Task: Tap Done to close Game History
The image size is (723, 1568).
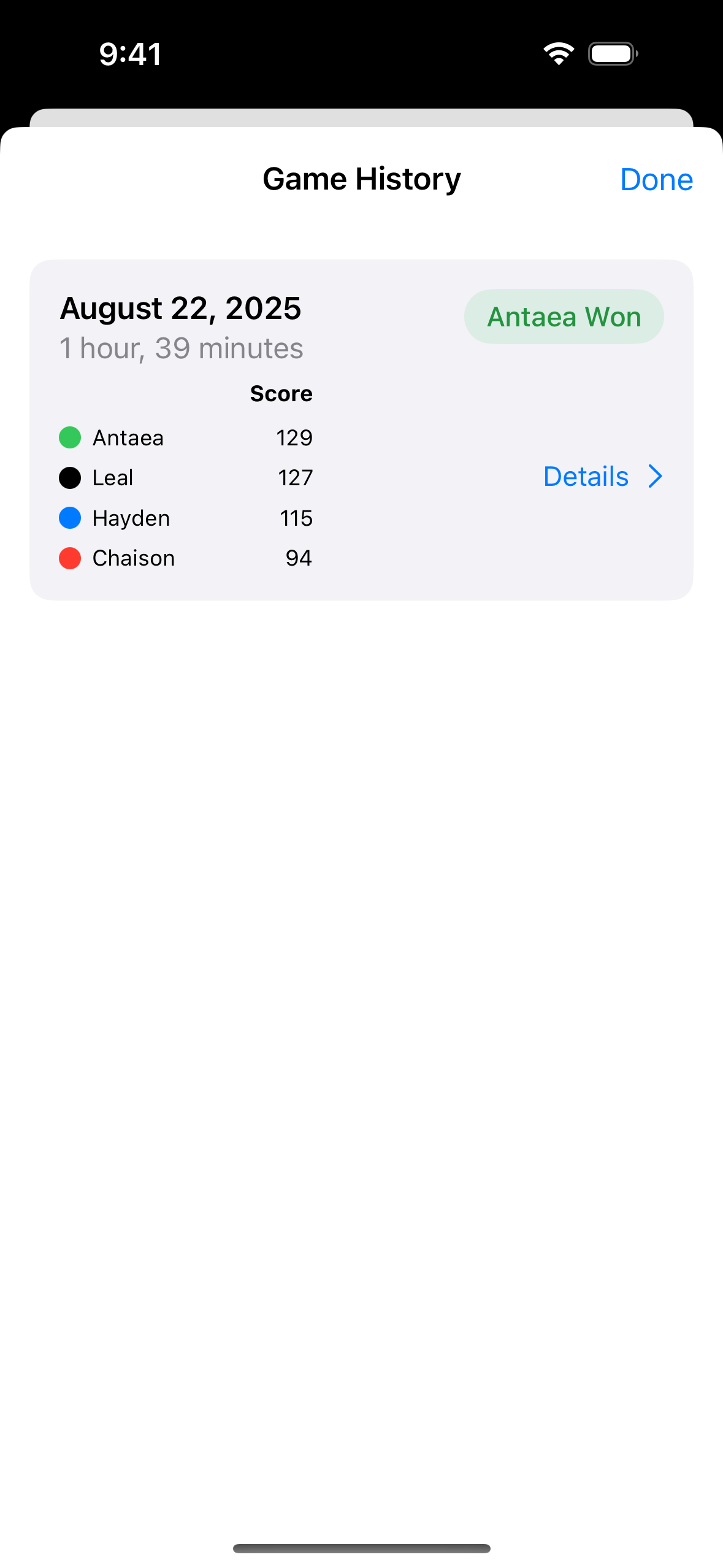Action: click(x=656, y=180)
